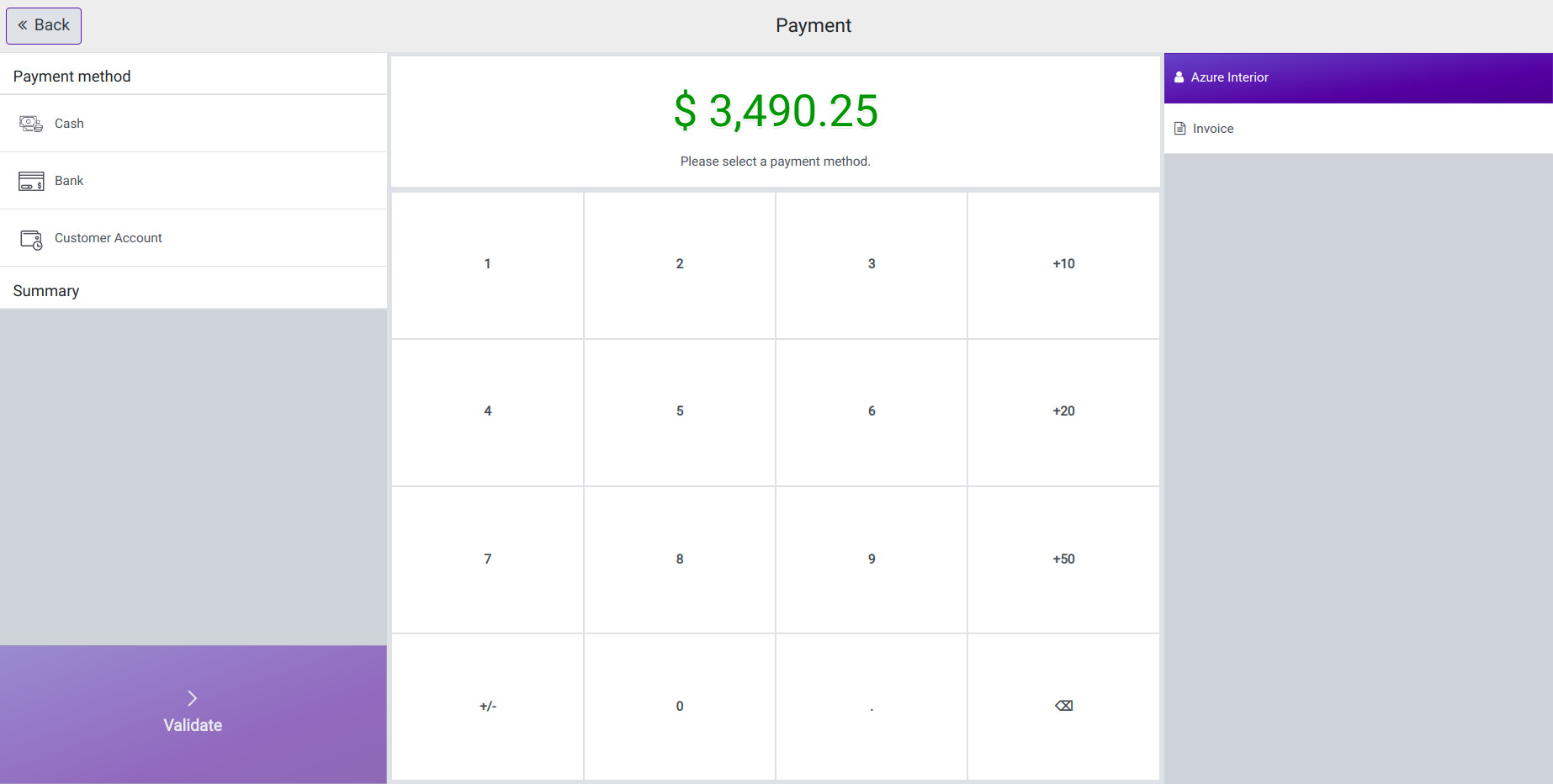The image size is (1553, 784).
Task: Delete last digit with numpad backspace
Action: pos(1063,707)
